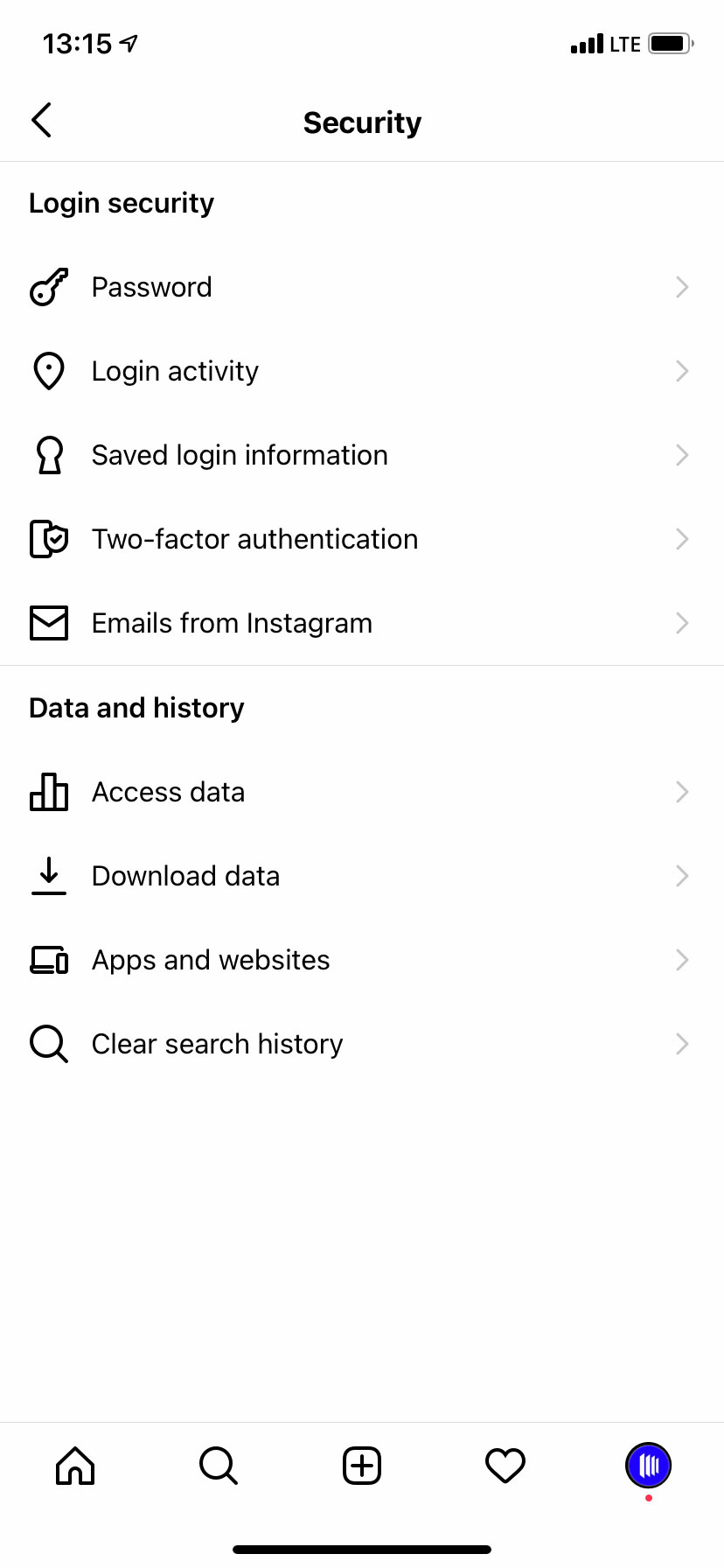
Task: Open Emails from Instagram
Action: tap(362, 623)
